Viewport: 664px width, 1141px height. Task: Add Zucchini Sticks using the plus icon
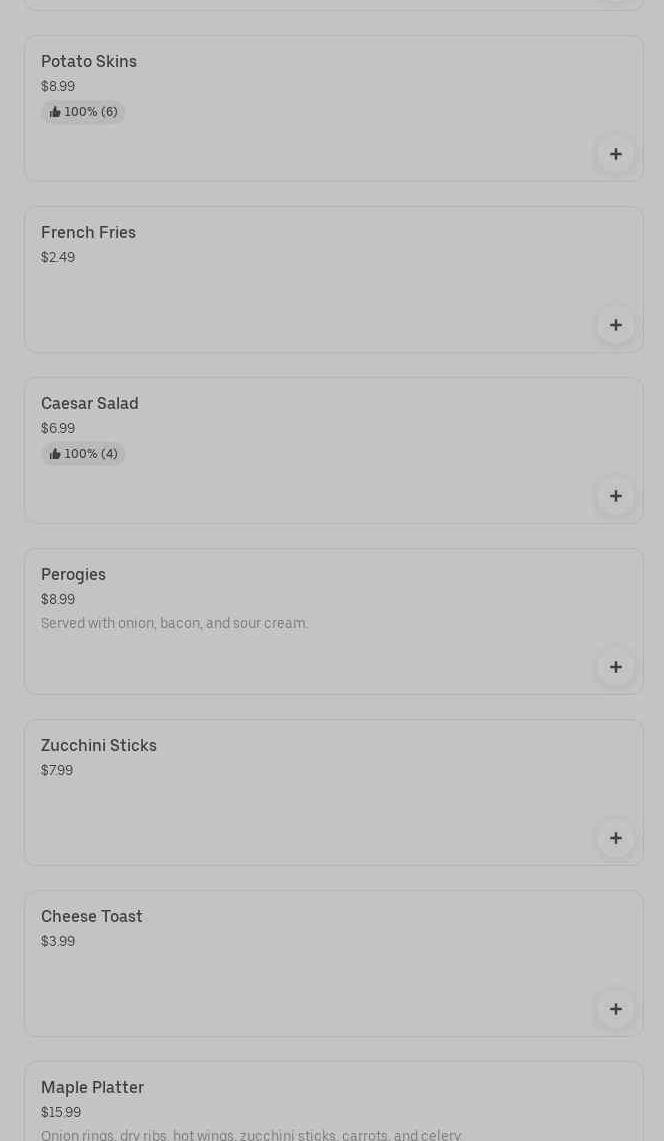click(x=616, y=838)
